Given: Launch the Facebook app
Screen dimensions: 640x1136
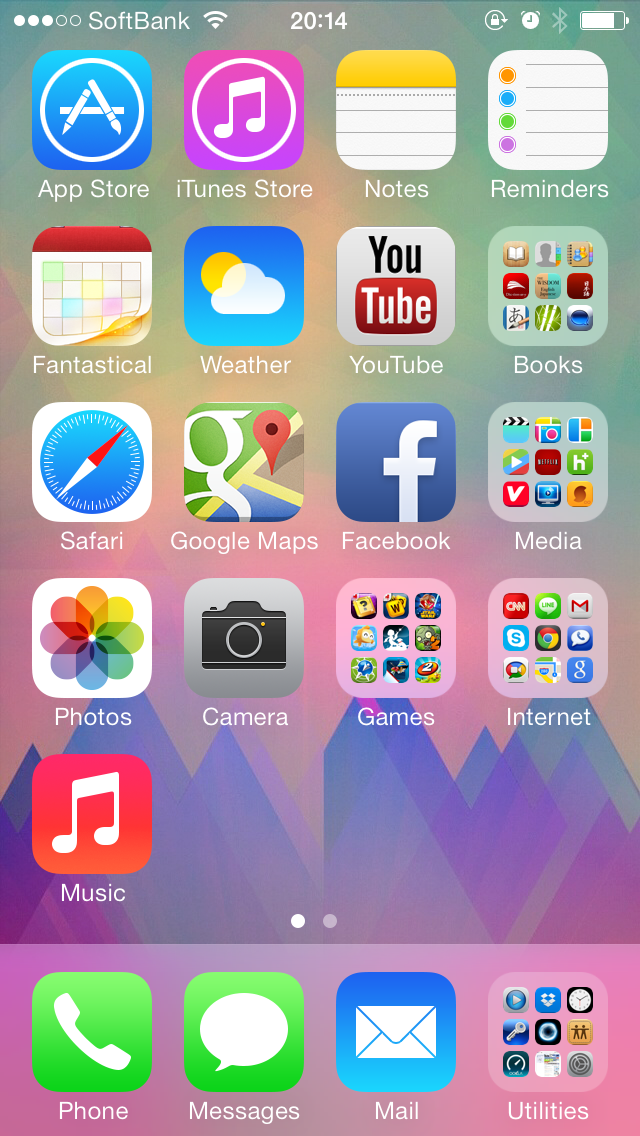Looking at the screenshot, I should pos(396,462).
